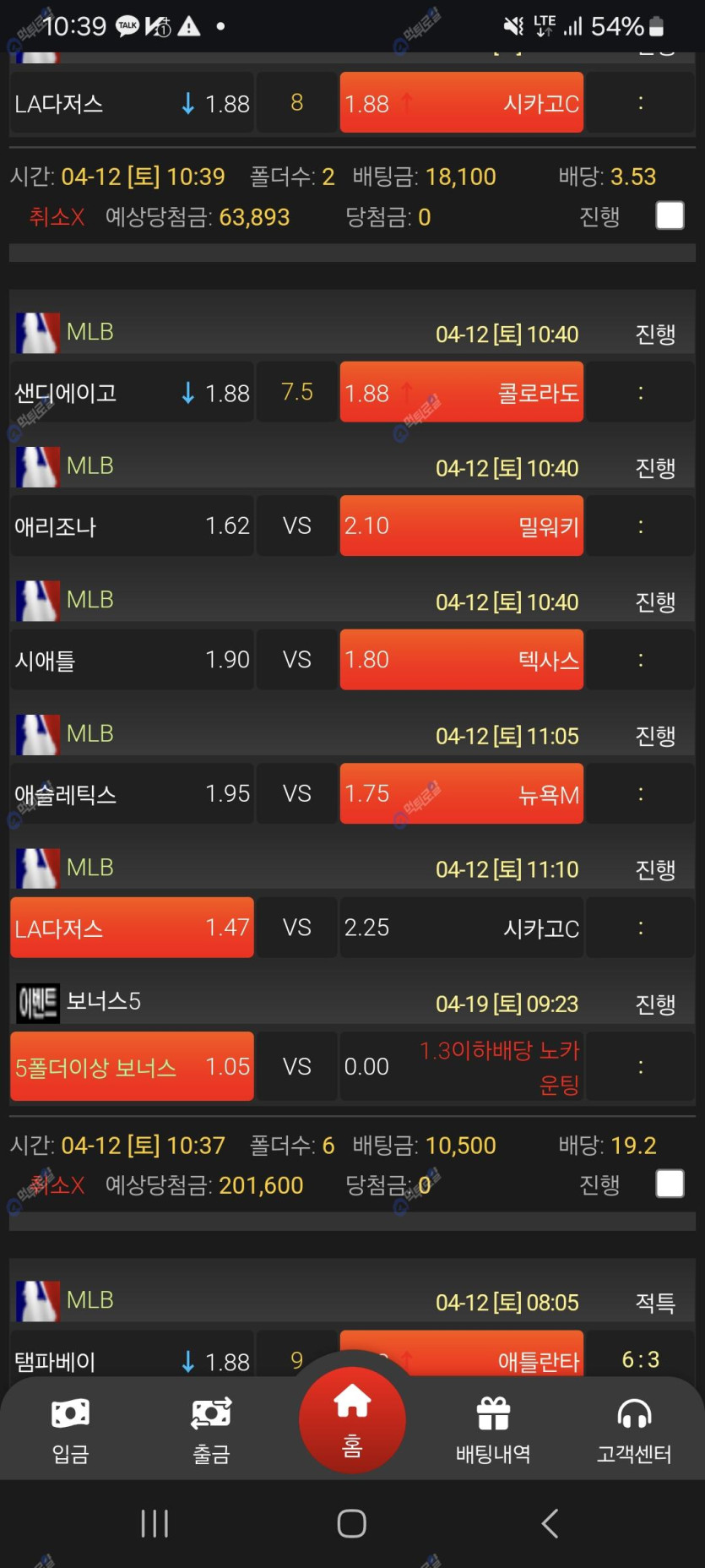Image resolution: width=705 pixels, height=1568 pixels.
Task: Tap the LA다저스 1.47 odds cell
Action: pyautogui.click(x=132, y=928)
